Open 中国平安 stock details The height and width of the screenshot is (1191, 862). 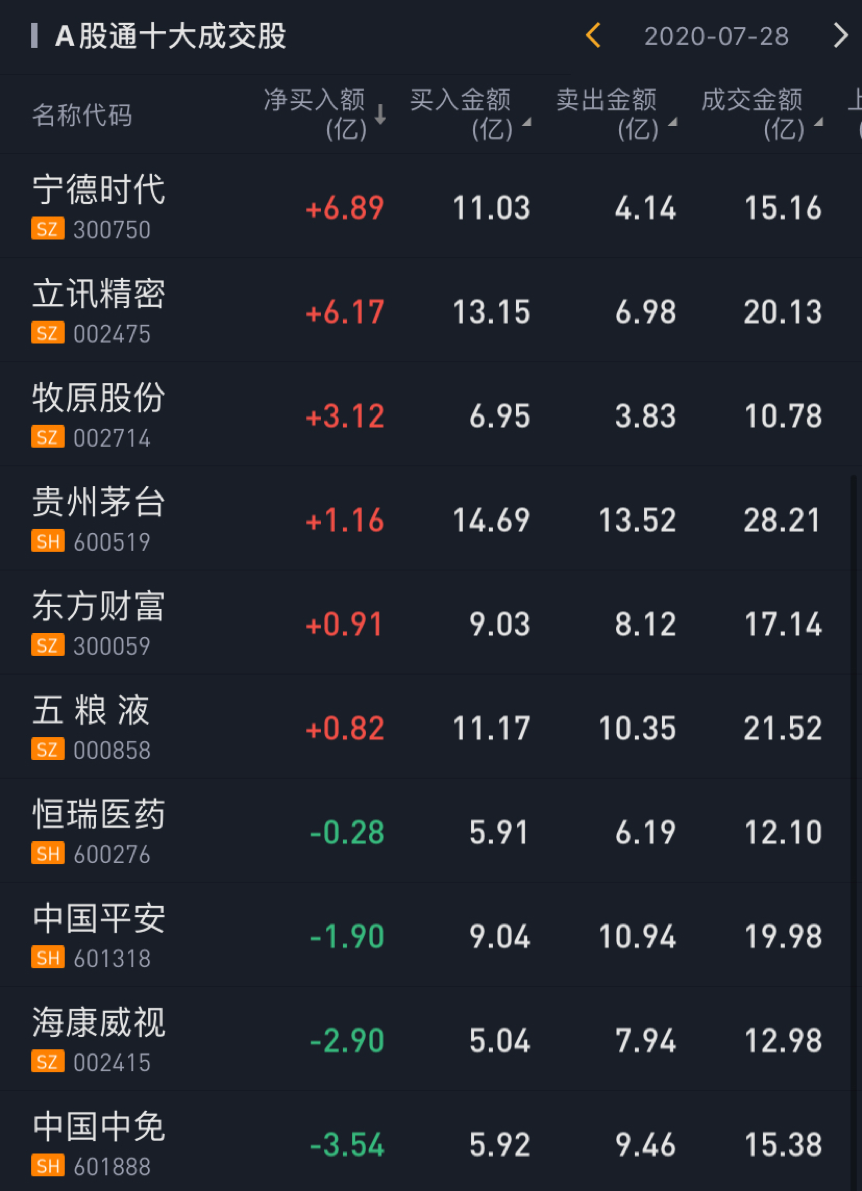tap(99, 934)
